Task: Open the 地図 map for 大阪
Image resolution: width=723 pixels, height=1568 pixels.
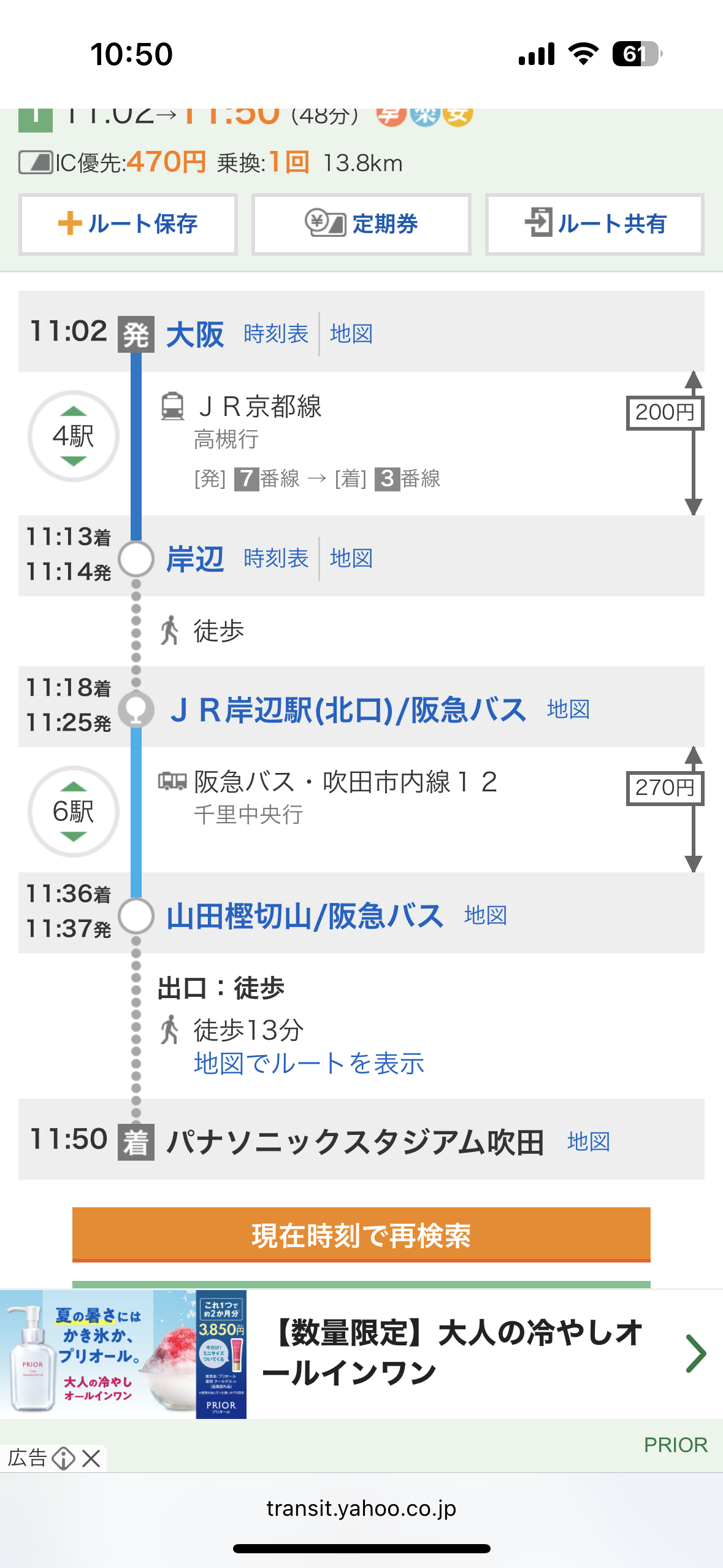Action: (351, 334)
